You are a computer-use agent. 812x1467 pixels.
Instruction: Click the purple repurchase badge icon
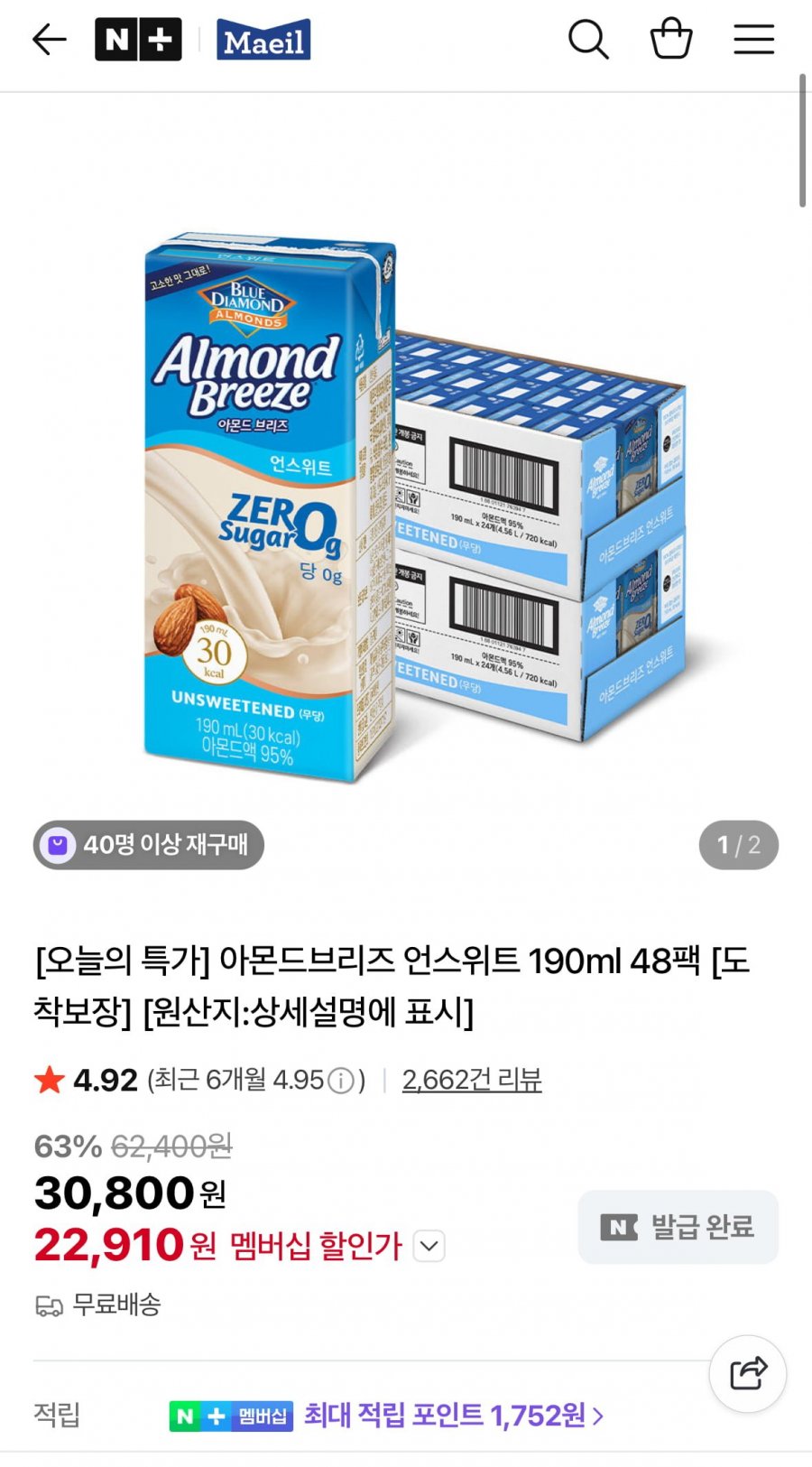[58, 845]
